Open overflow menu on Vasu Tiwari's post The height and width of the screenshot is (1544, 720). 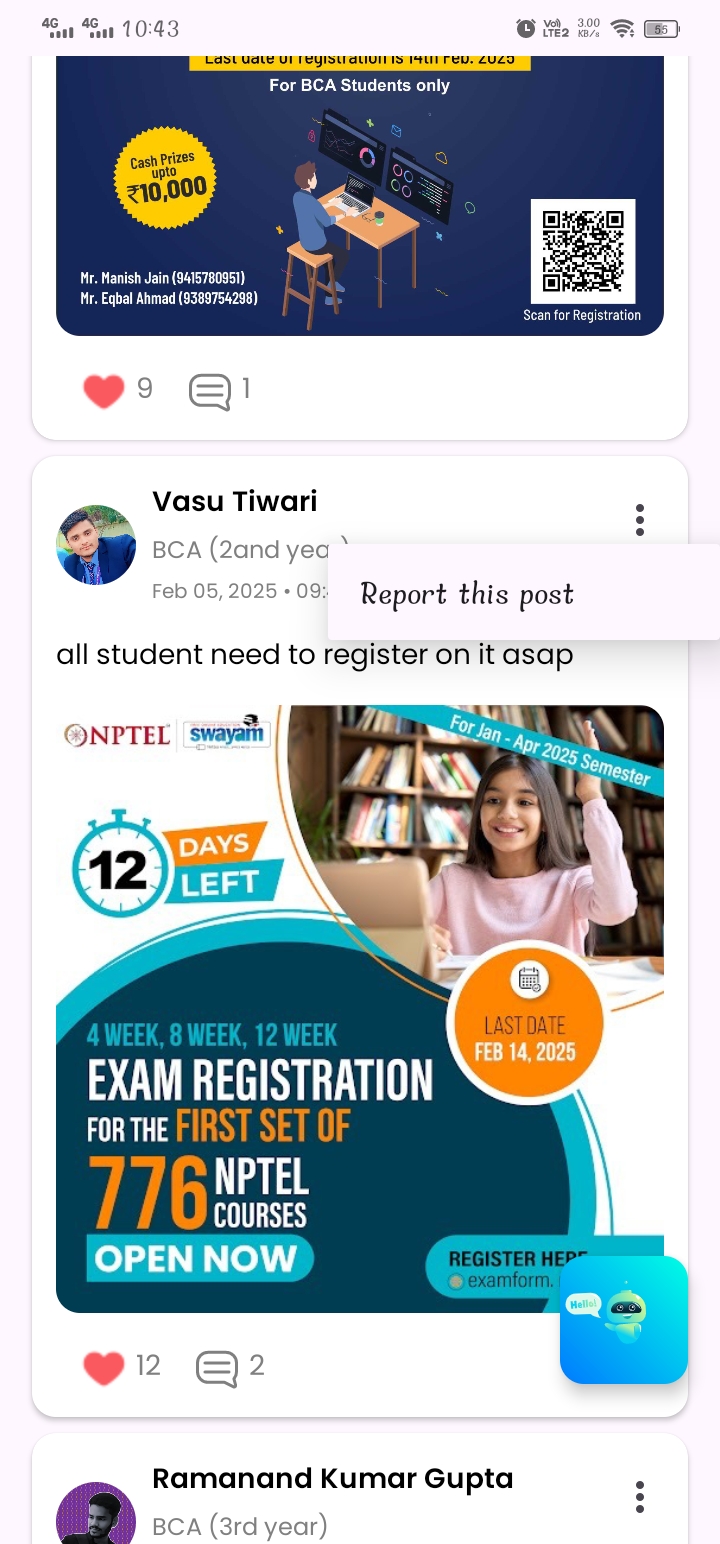click(x=640, y=520)
